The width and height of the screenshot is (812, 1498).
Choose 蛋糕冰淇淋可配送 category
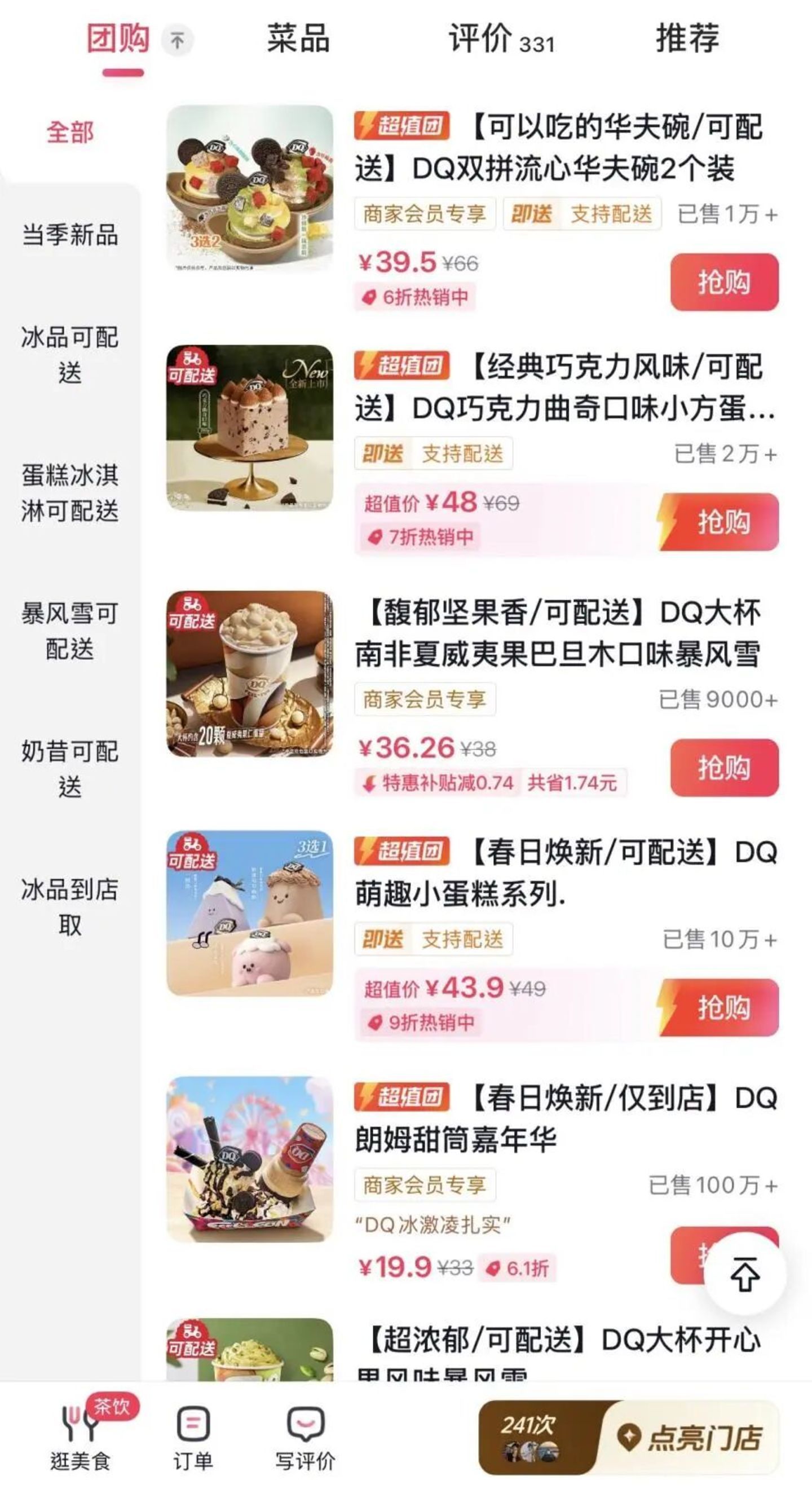(70, 492)
